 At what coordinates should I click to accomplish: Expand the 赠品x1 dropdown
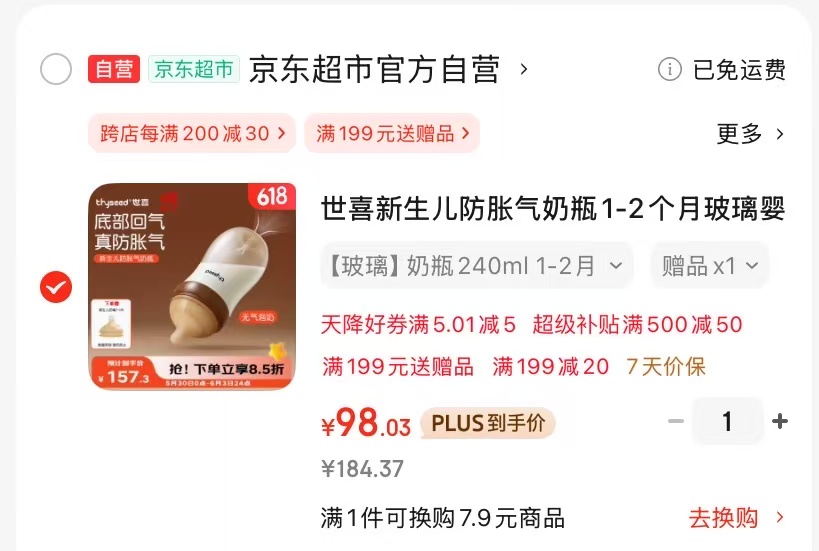coord(710,266)
